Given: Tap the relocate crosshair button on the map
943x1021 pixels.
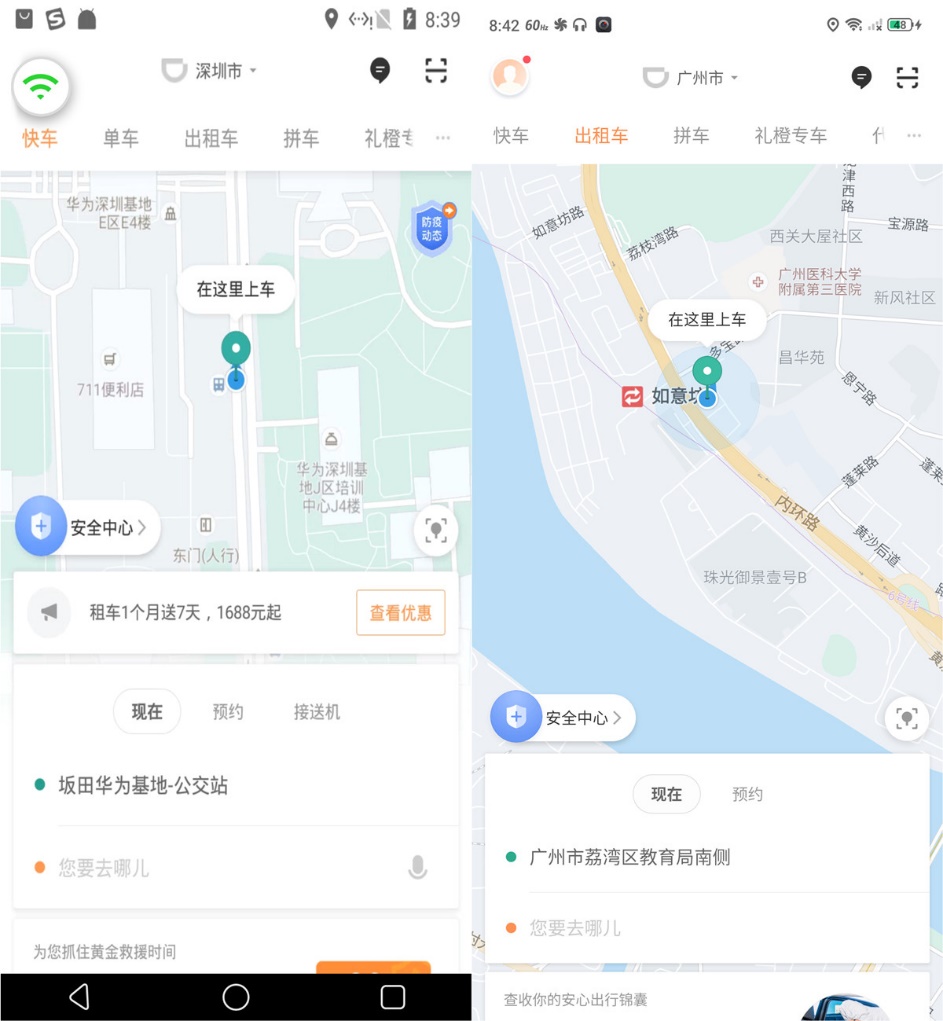Looking at the screenshot, I should click(435, 531).
